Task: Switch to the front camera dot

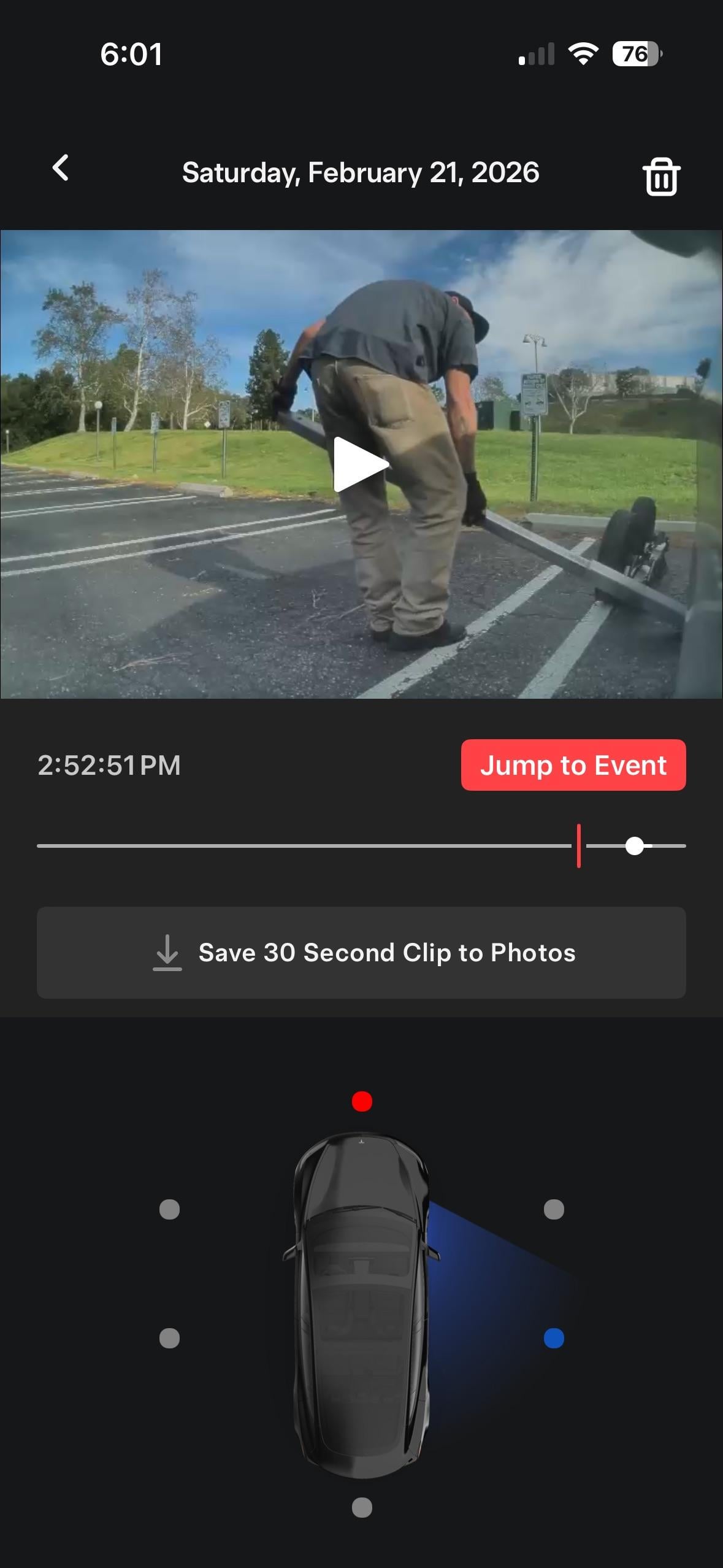Action: (362, 1101)
